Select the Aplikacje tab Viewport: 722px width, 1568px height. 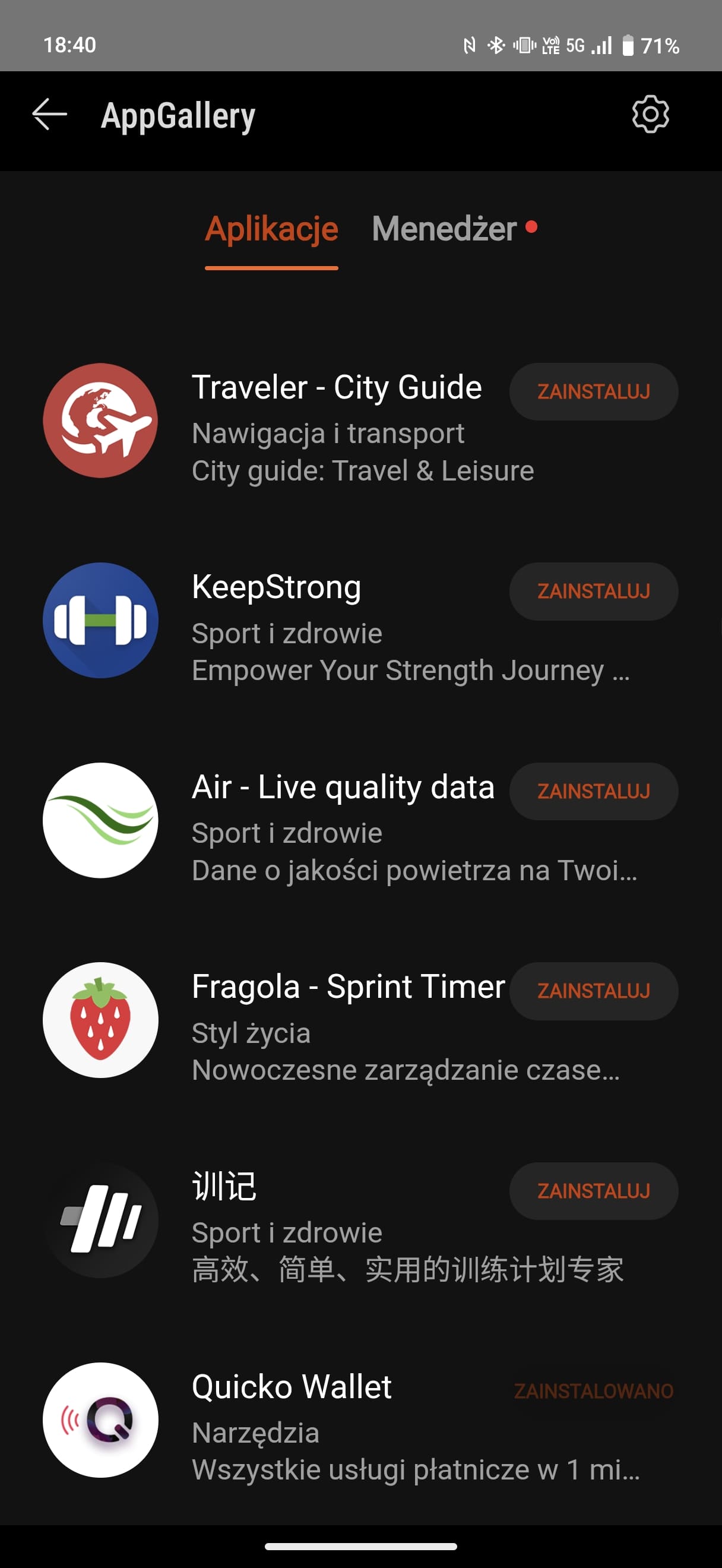click(271, 230)
